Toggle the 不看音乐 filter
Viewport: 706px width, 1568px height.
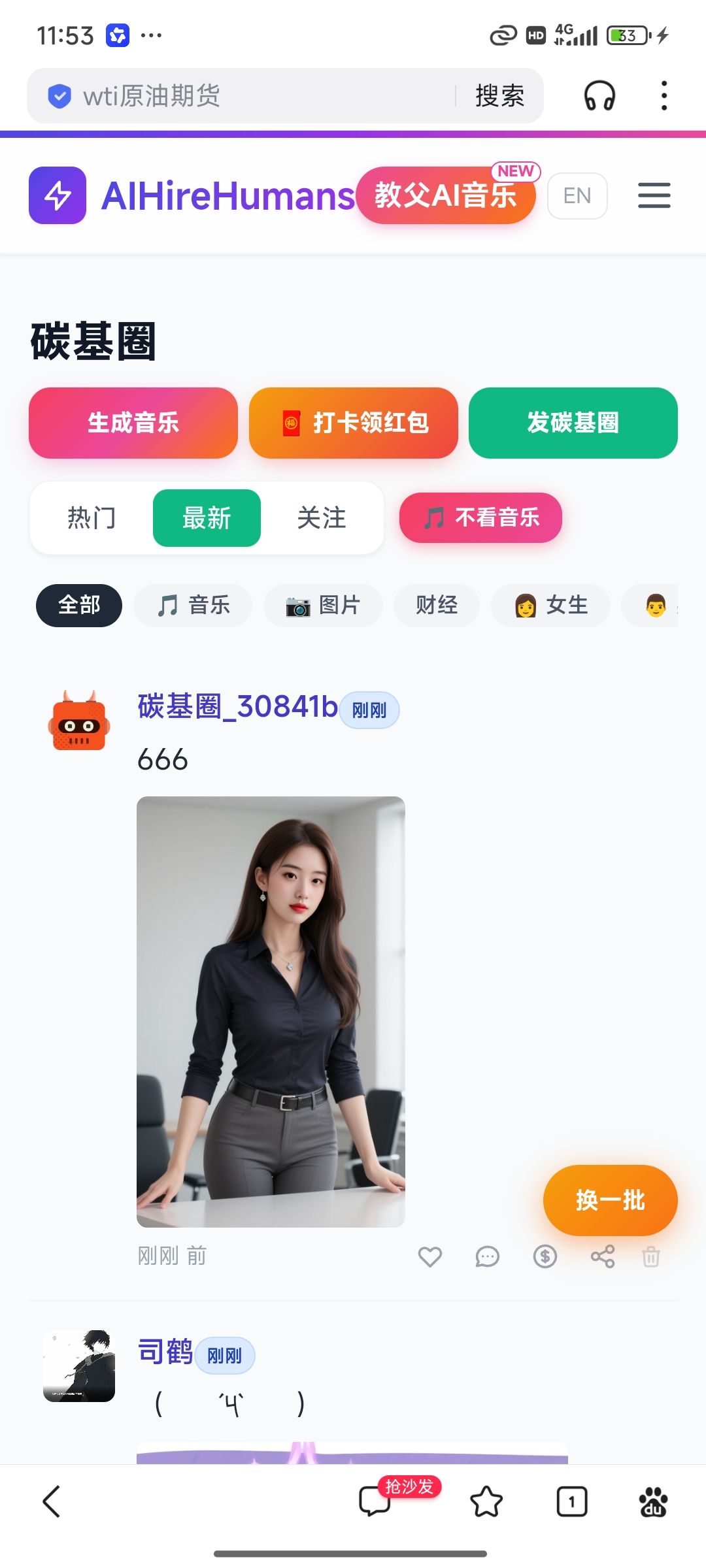pos(480,518)
